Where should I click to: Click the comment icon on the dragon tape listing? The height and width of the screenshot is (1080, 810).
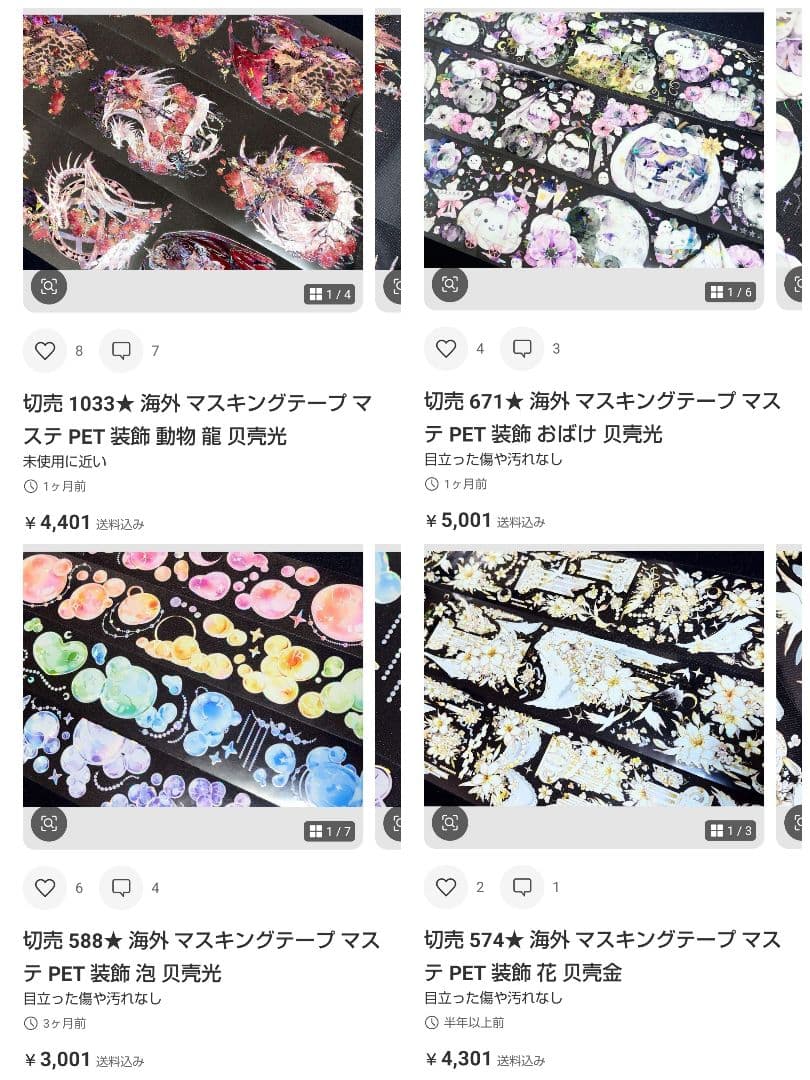pyautogui.click(x=121, y=350)
